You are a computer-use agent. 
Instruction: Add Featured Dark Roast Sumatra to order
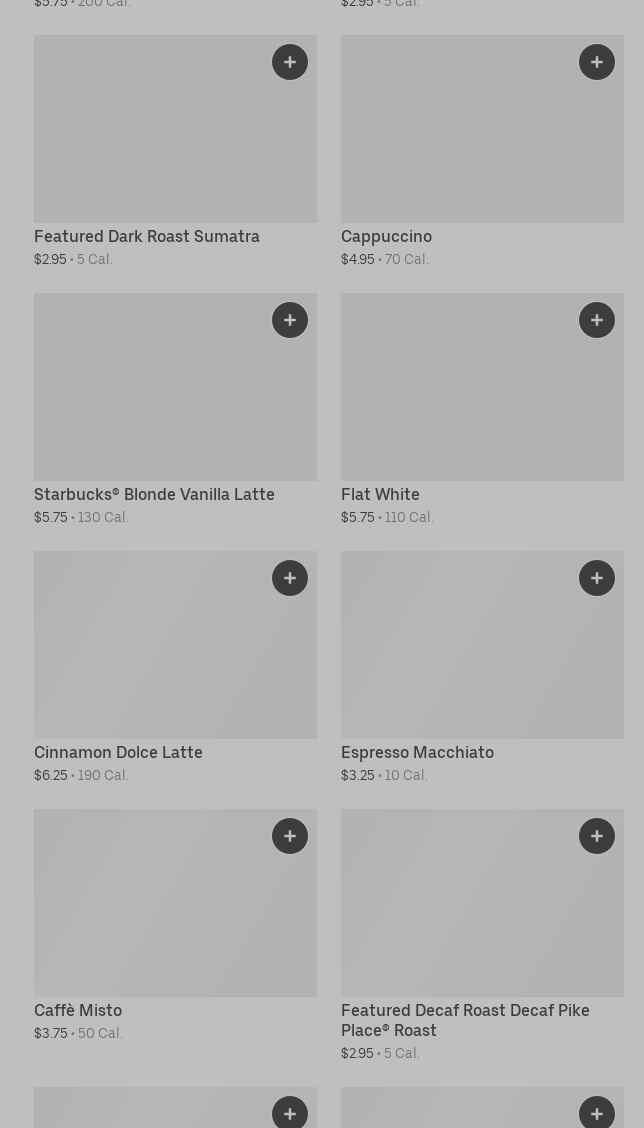point(290,62)
